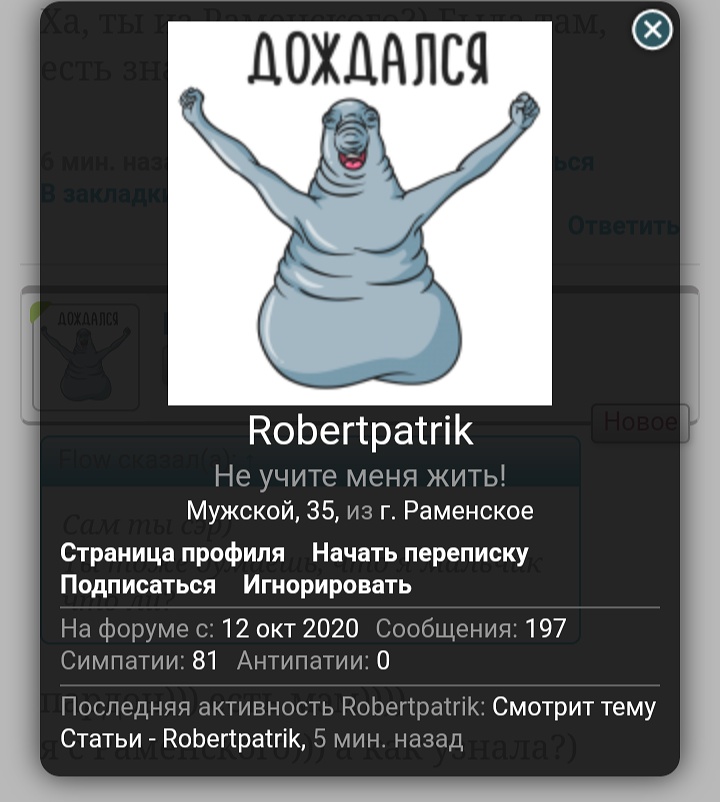Tap Подписаться to follow Robertpatrik
The width and height of the screenshot is (720, 802).
[x=138, y=585]
